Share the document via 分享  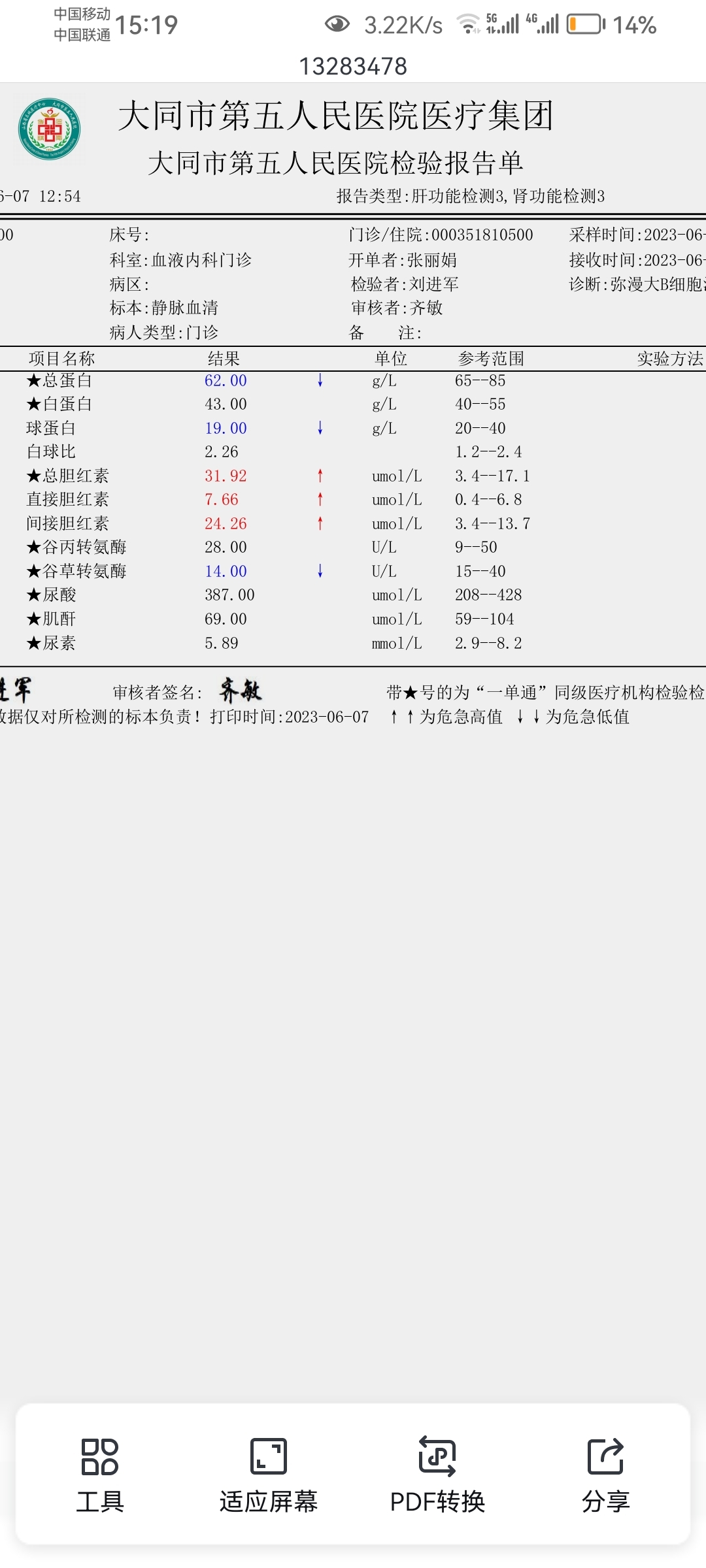coord(605,1475)
